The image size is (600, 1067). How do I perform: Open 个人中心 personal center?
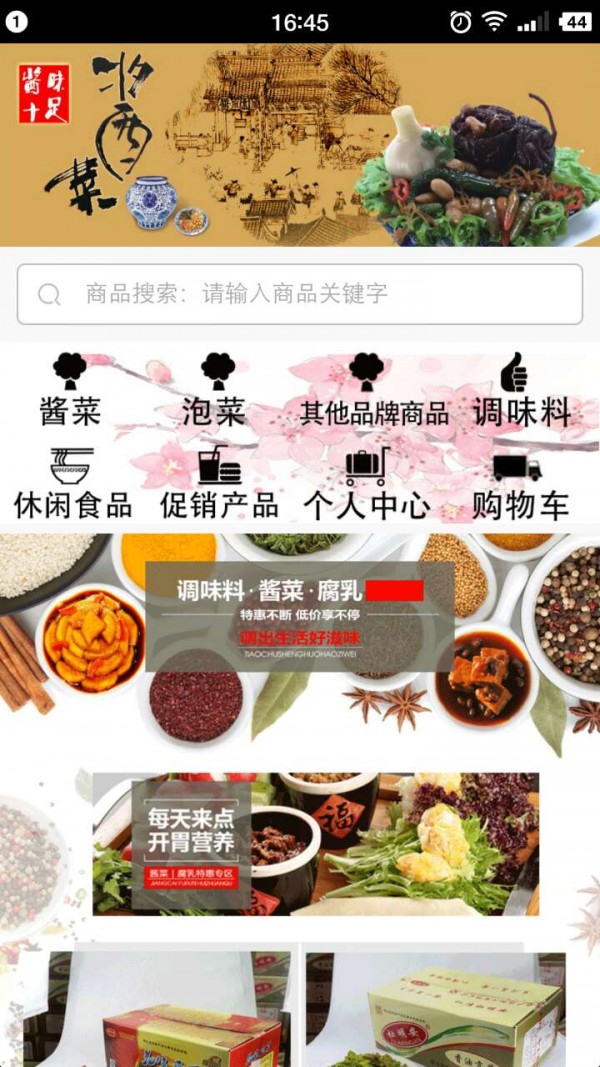366,485
